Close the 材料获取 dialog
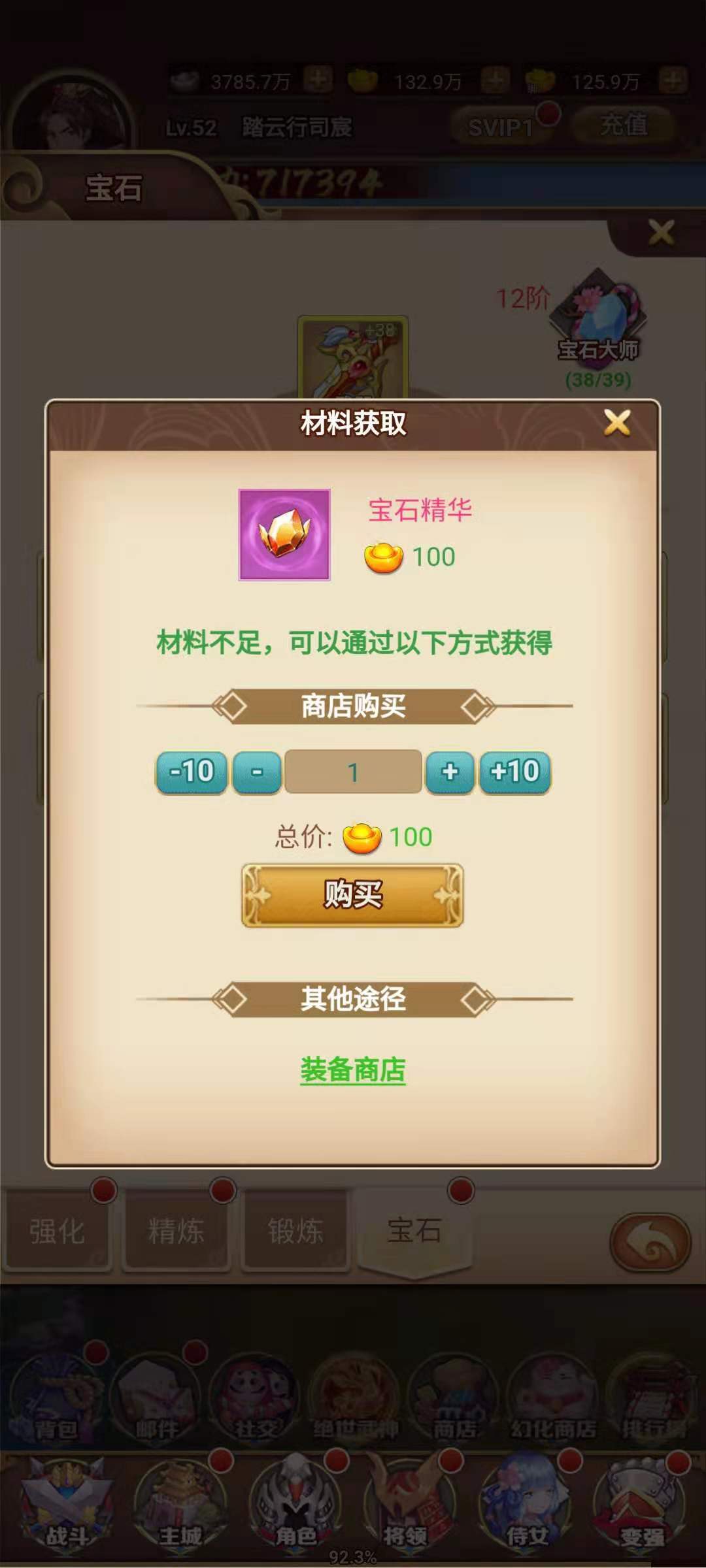Image resolution: width=706 pixels, height=1568 pixels. click(616, 423)
